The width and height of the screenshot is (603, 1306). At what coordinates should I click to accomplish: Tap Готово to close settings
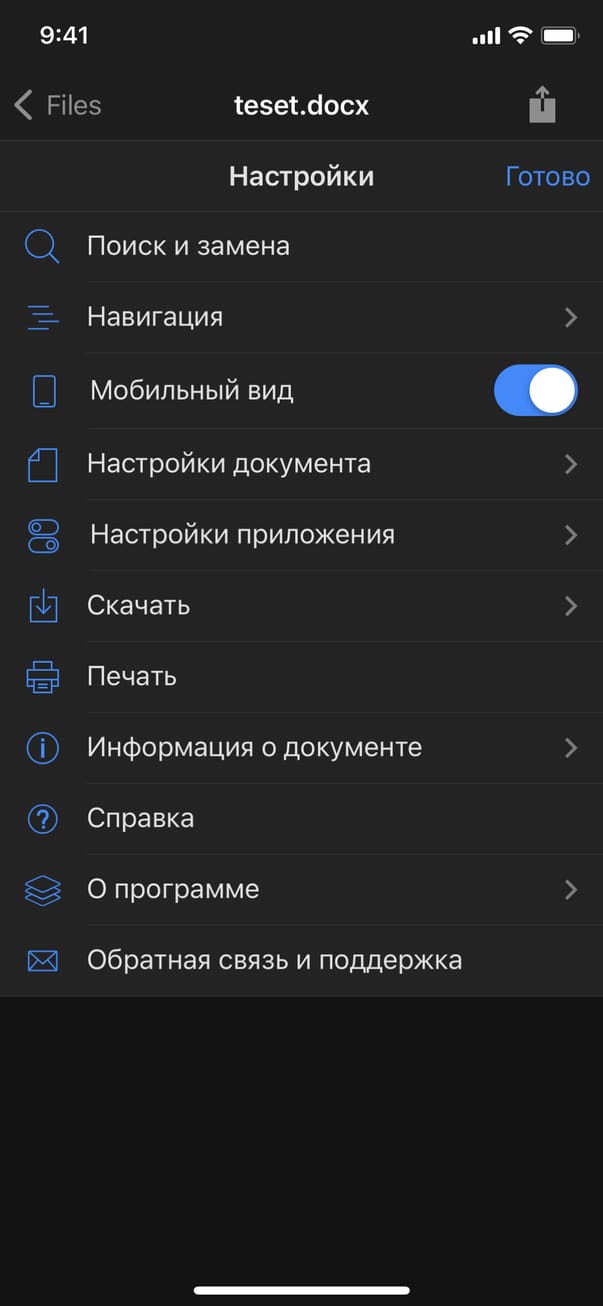point(547,177)
